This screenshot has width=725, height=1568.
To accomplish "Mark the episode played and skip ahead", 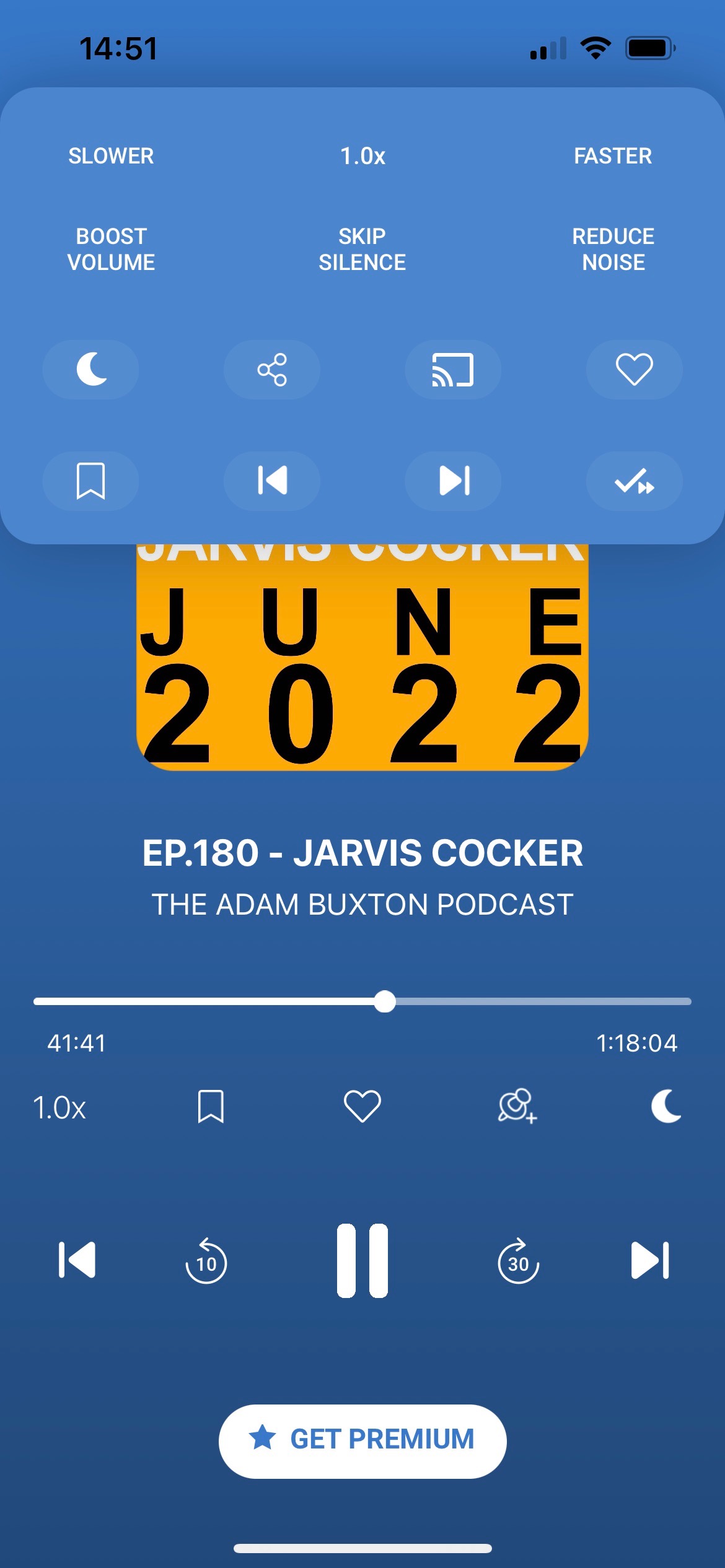I will (634, 481).
